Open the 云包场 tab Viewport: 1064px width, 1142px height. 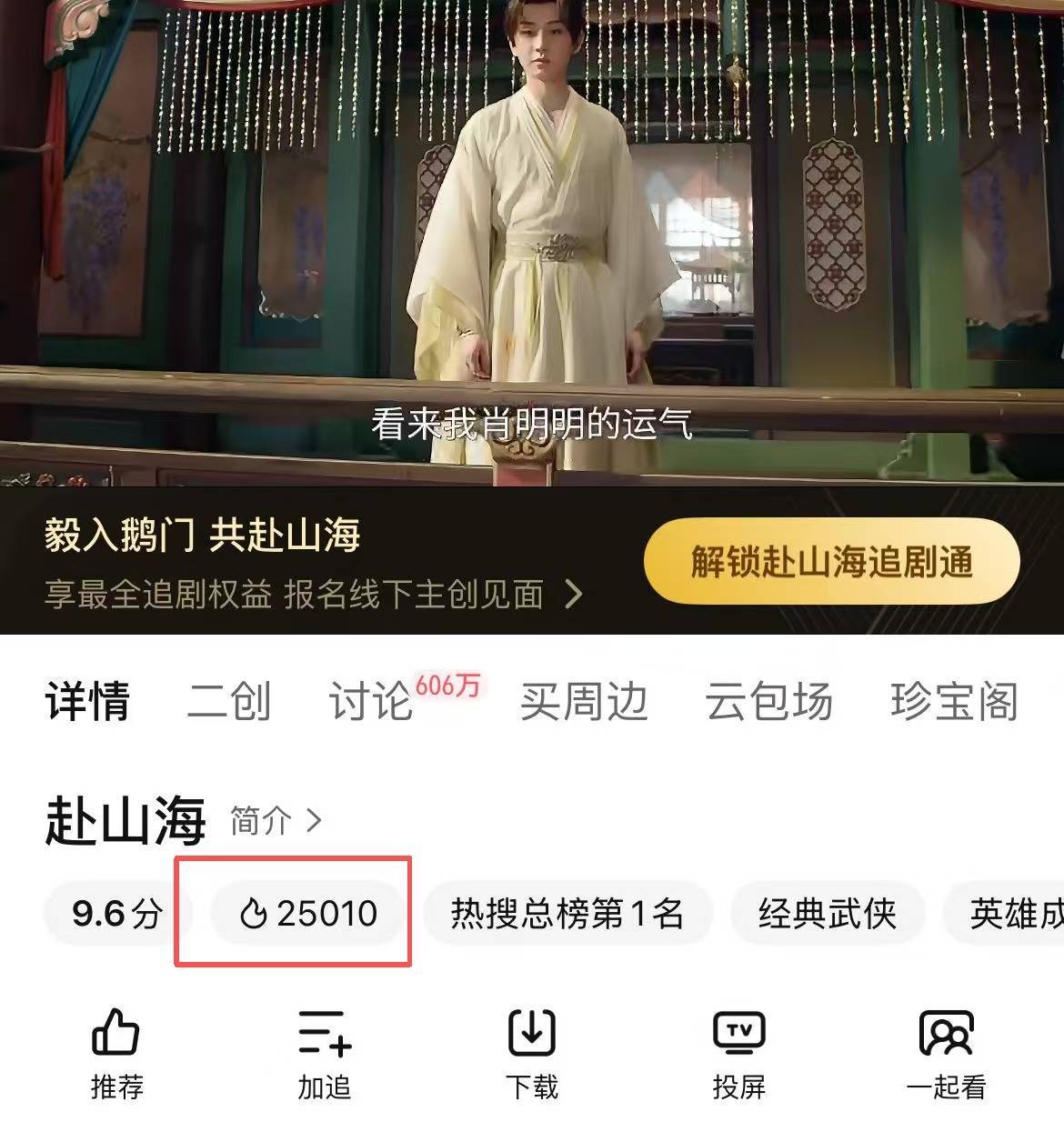coord(769,702)
